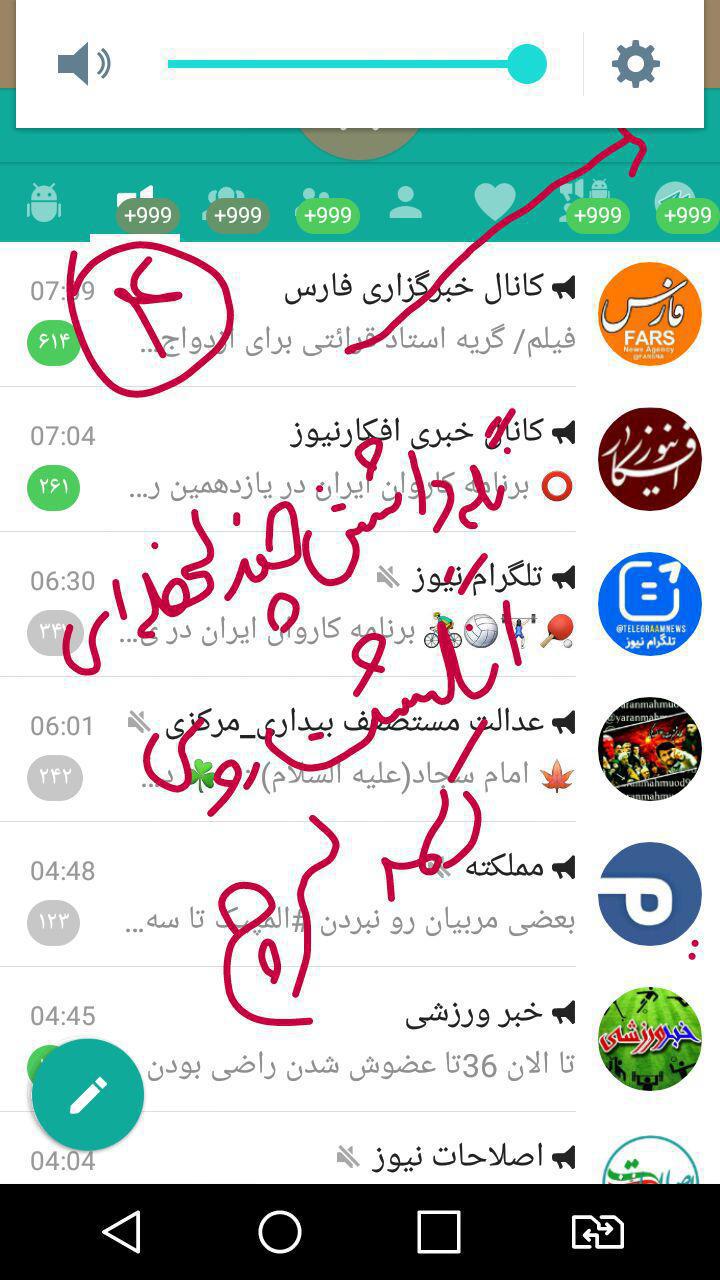Screen dimensions: 720x1280
Task: Open the مملکته channel
Action: [x=360, y=894]
